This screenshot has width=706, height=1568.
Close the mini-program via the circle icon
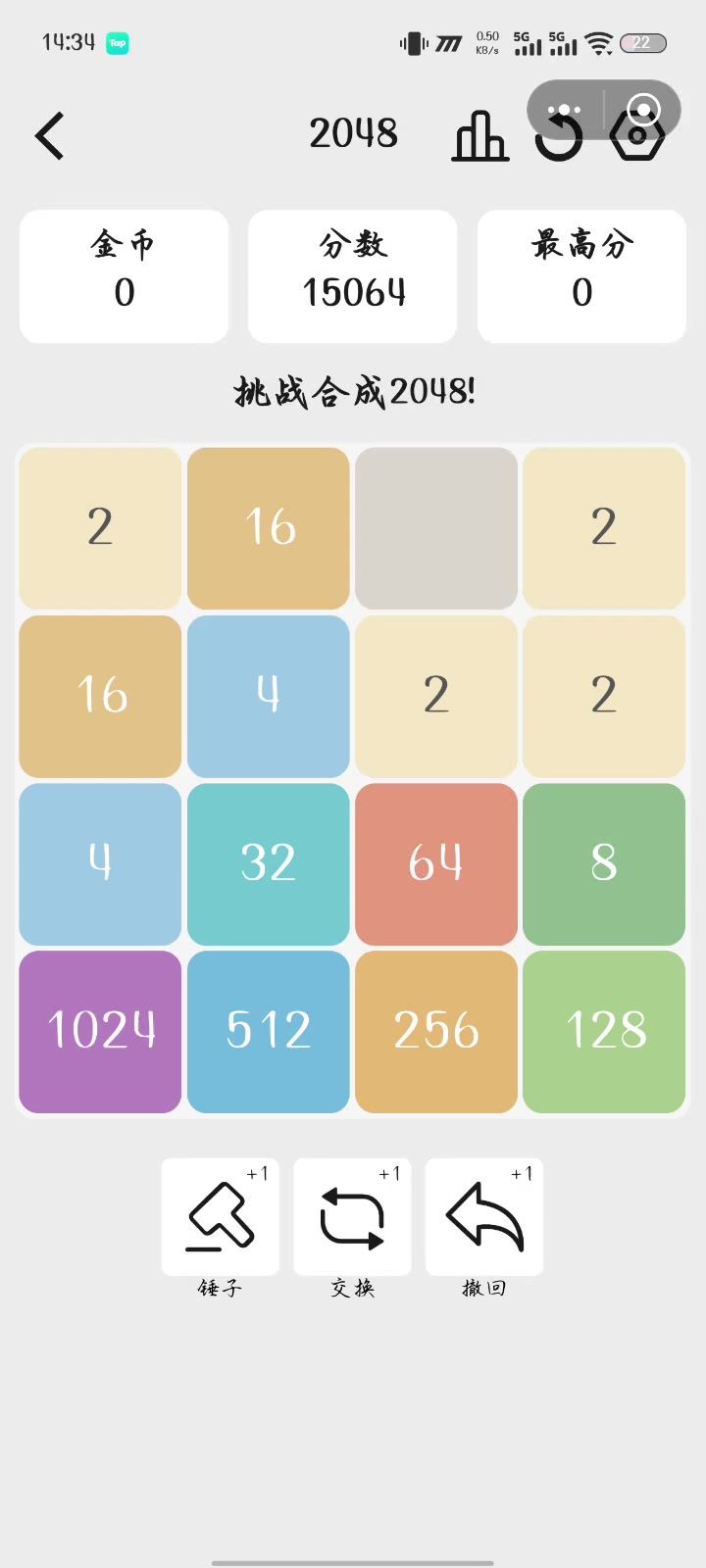(x=643, y=110)
